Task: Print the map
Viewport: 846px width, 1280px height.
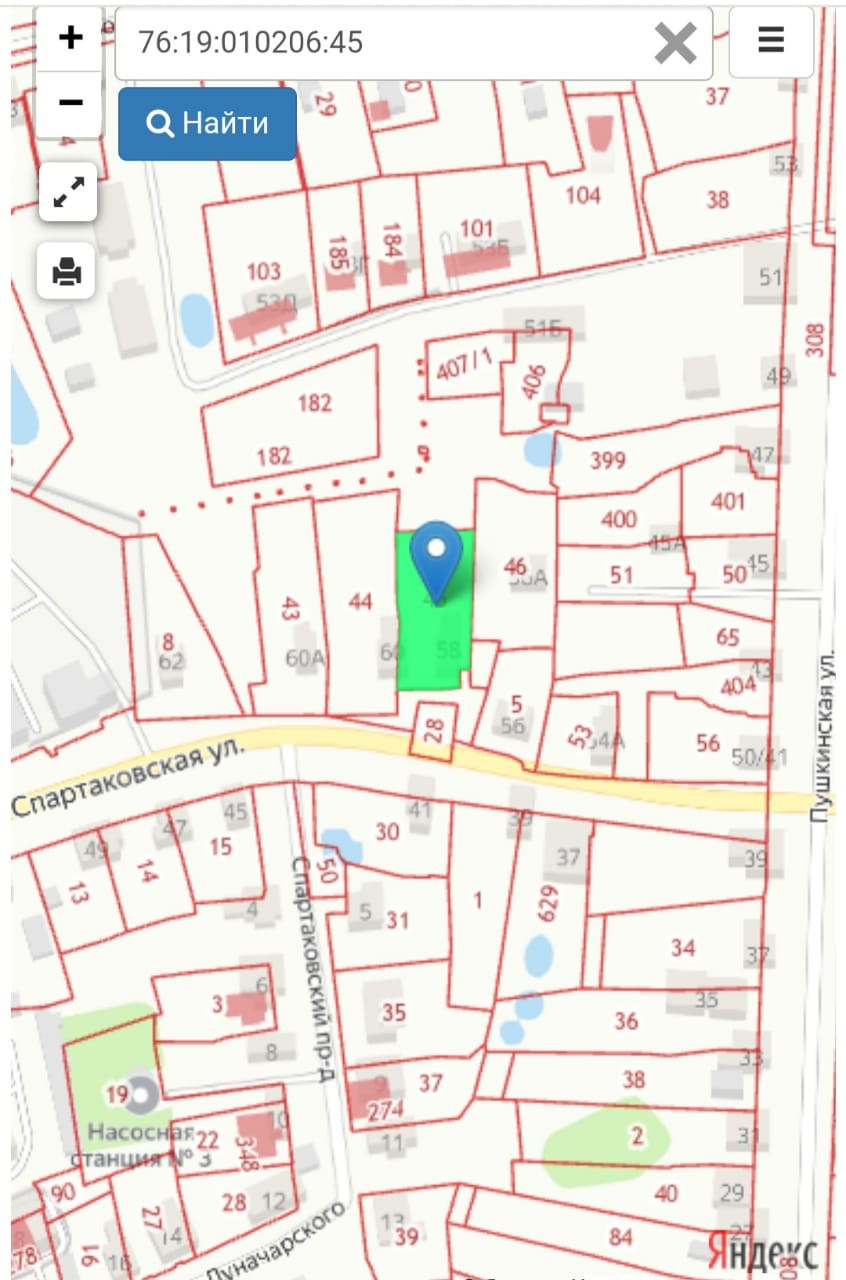Action: point(67,271)
